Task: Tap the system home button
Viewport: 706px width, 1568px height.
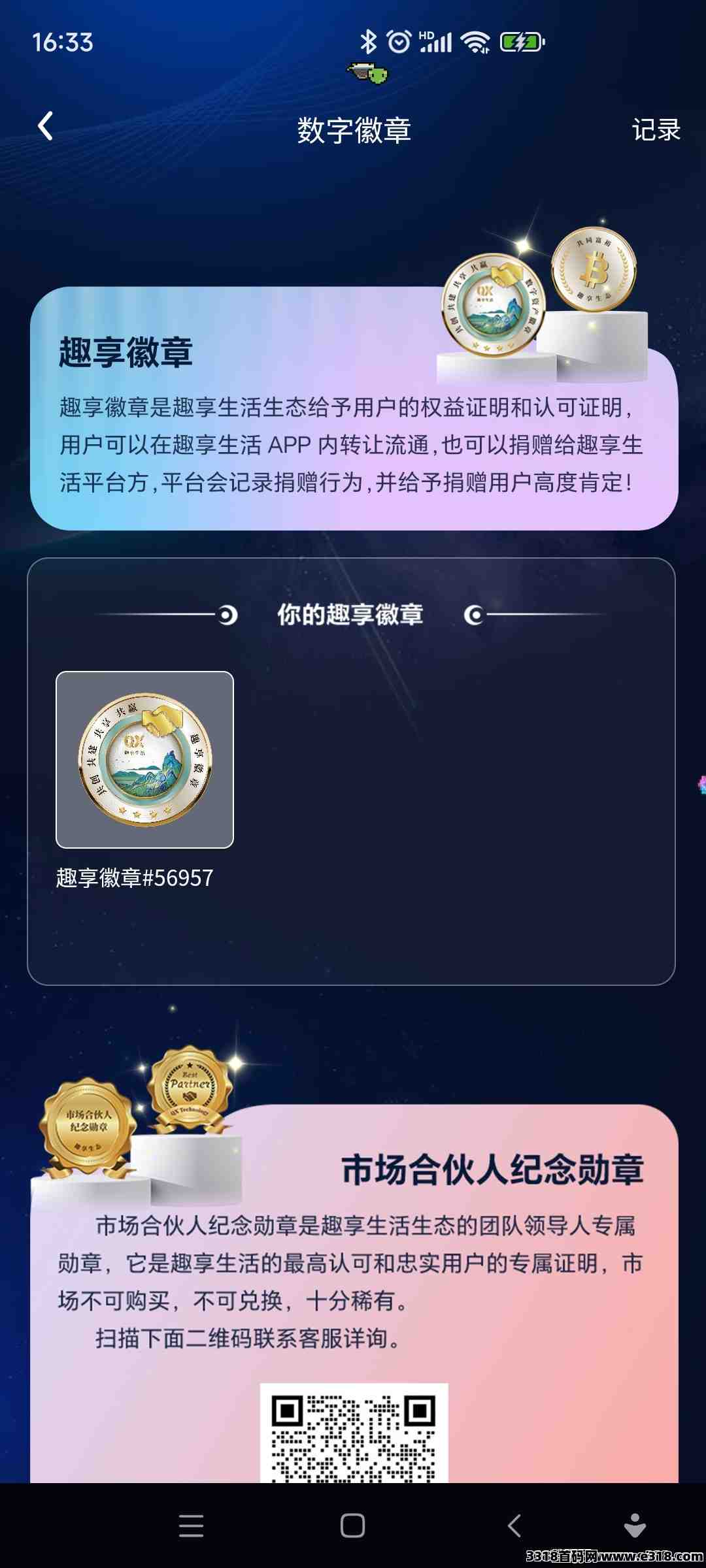Action: [352, 1526]
